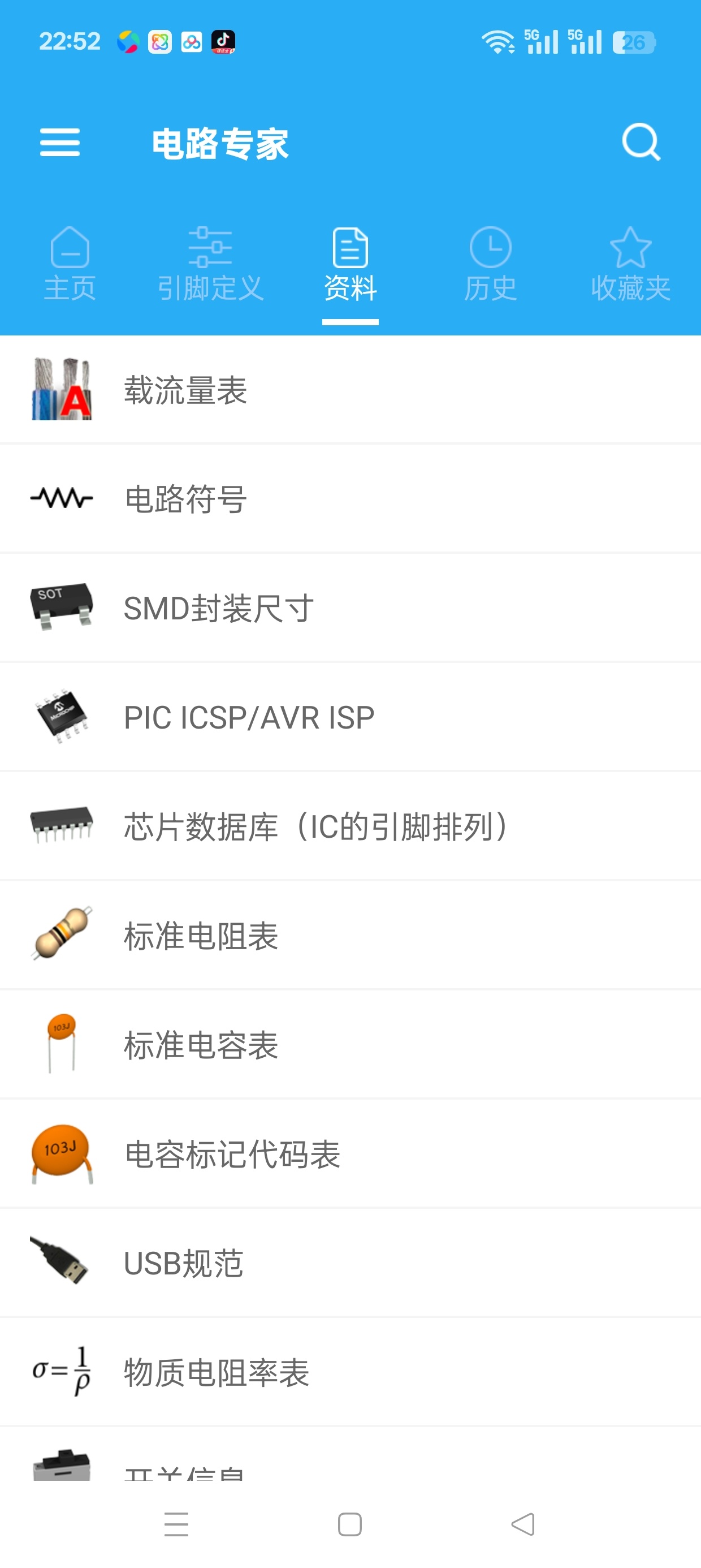This screenshot has height=1568, width=701.
Task: Tap the system home button
Action: [350, 1524]
